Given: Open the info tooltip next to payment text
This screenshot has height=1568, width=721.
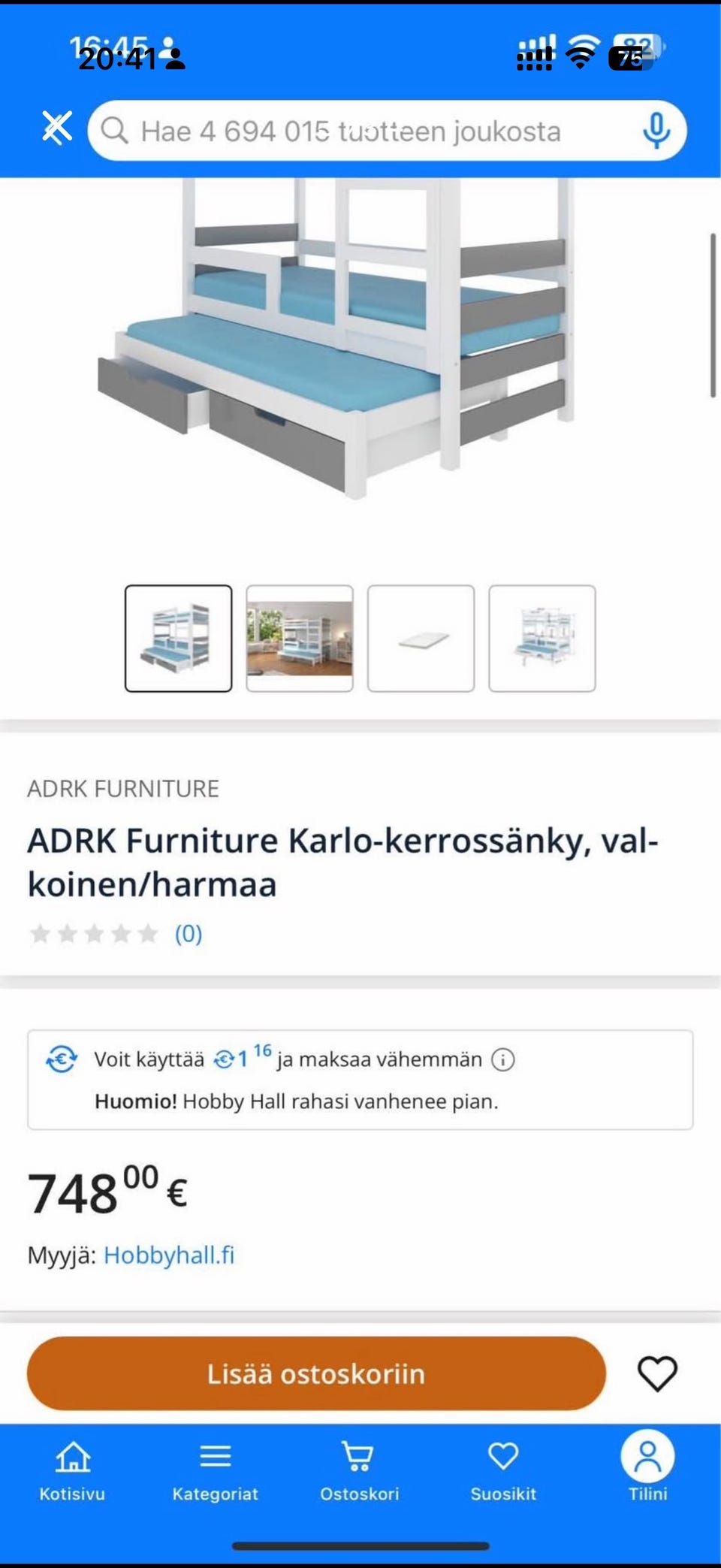Looking at the screenshot, I should (x=502, y=1059).
